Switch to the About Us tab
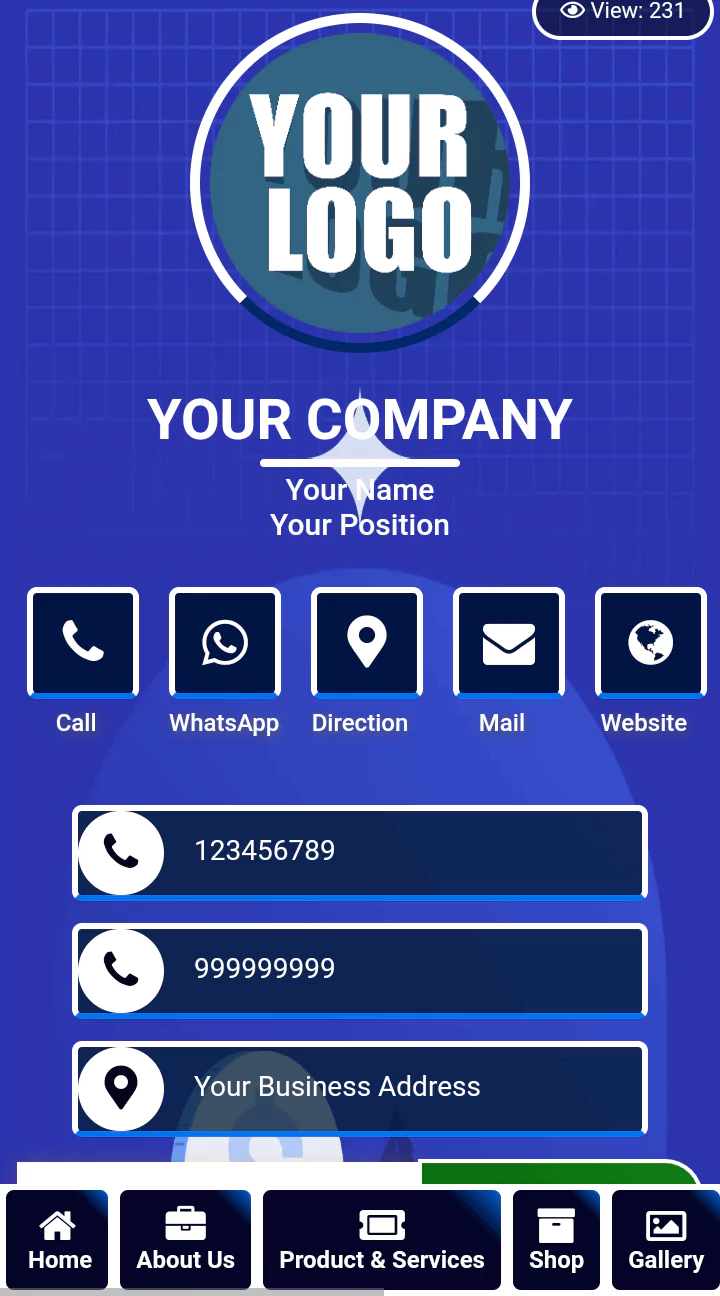The width and height of the screenshot is (720, 1296). (185, 1240)
